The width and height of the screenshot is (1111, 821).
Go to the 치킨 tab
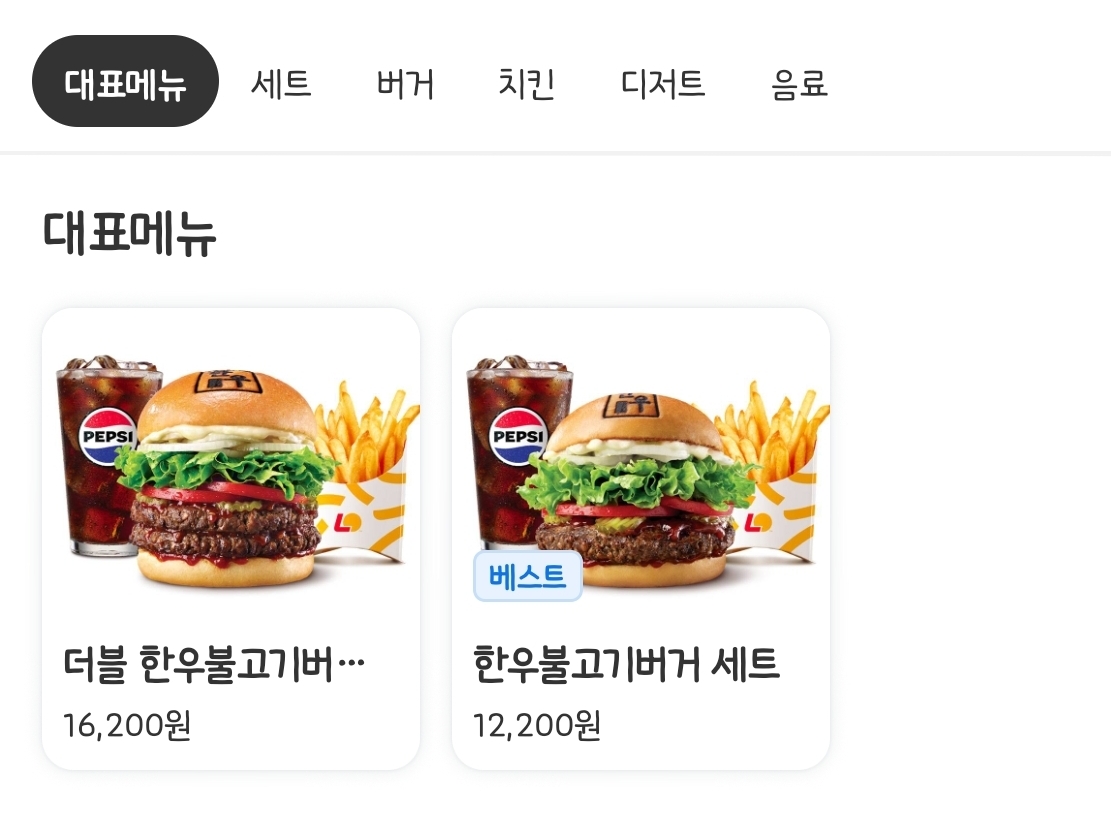click(527, 83)
